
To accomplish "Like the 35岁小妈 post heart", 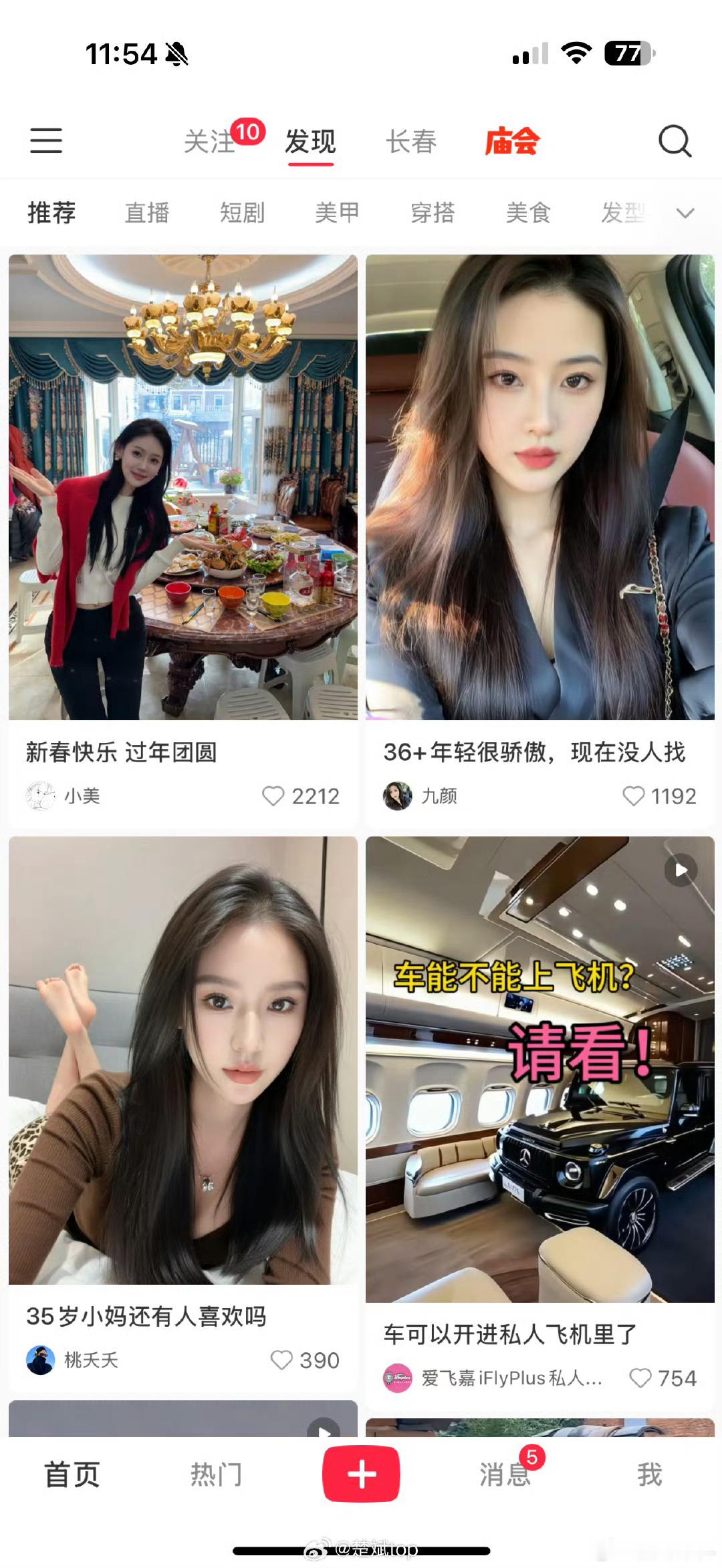I will click(281, 1360).
